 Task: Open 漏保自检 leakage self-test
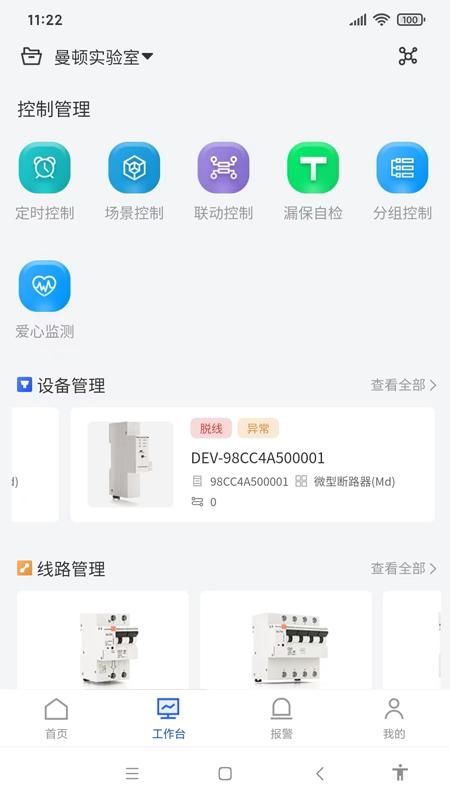coord(313,182)
